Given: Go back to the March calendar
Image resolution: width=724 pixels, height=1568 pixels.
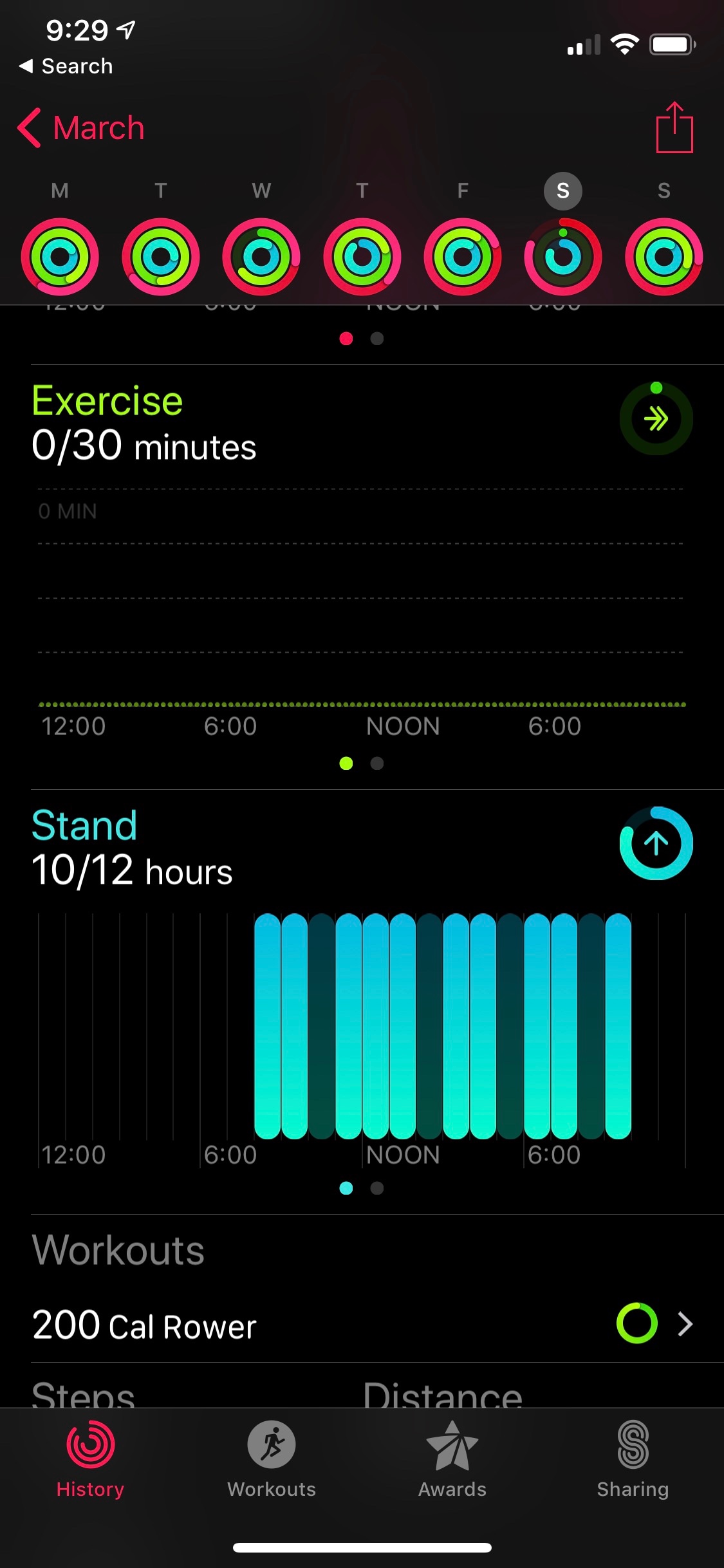Looking at the screenshot, I should (x=82, y=128).
